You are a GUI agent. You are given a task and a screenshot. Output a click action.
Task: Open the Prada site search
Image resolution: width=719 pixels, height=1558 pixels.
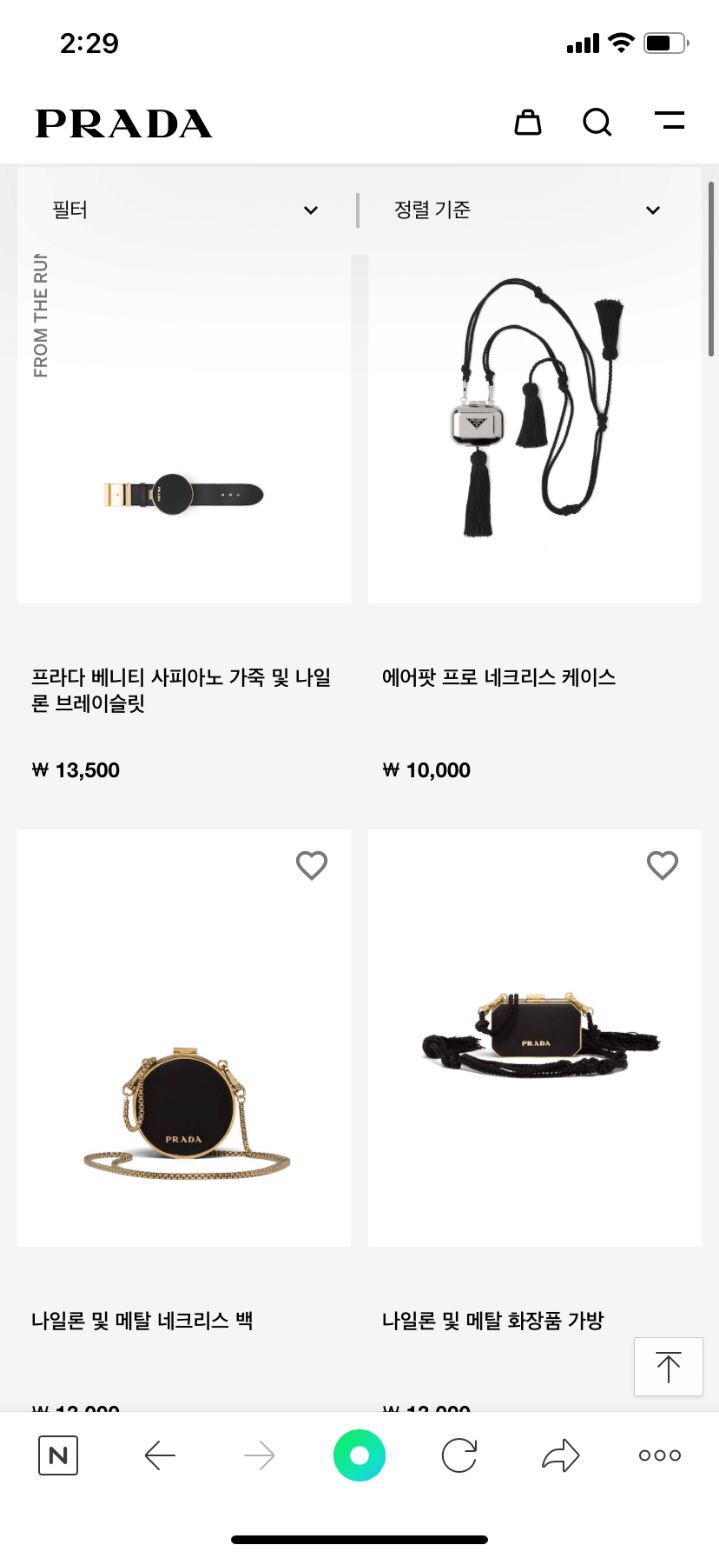[x=597, y=122]
